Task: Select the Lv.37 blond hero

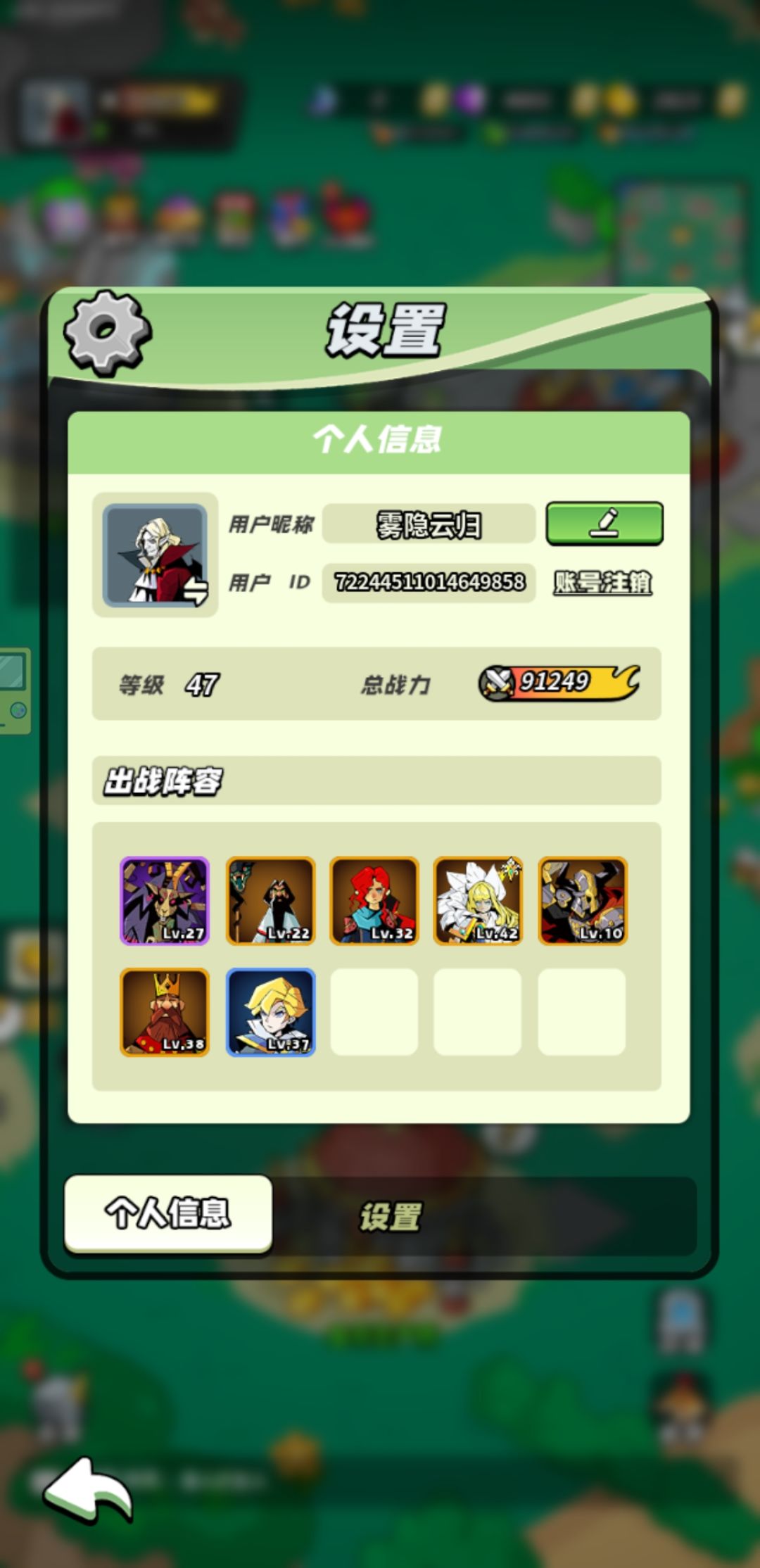Action: [270, 1012]
